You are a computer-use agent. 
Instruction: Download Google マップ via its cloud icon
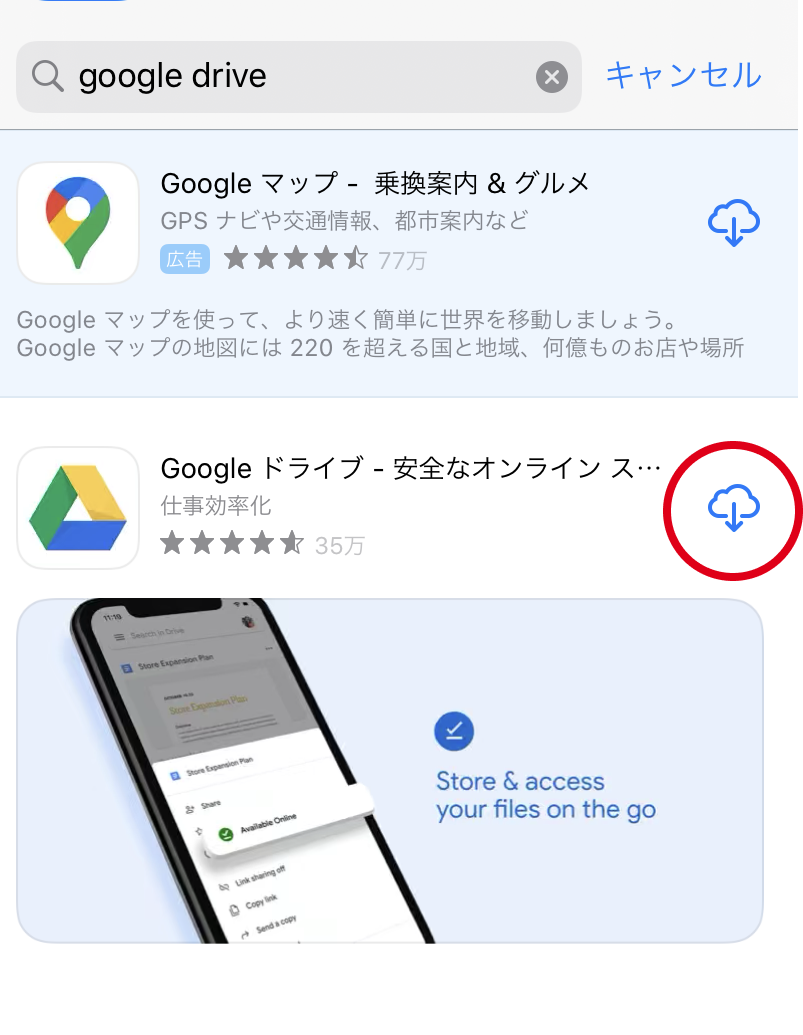(734, 223)
